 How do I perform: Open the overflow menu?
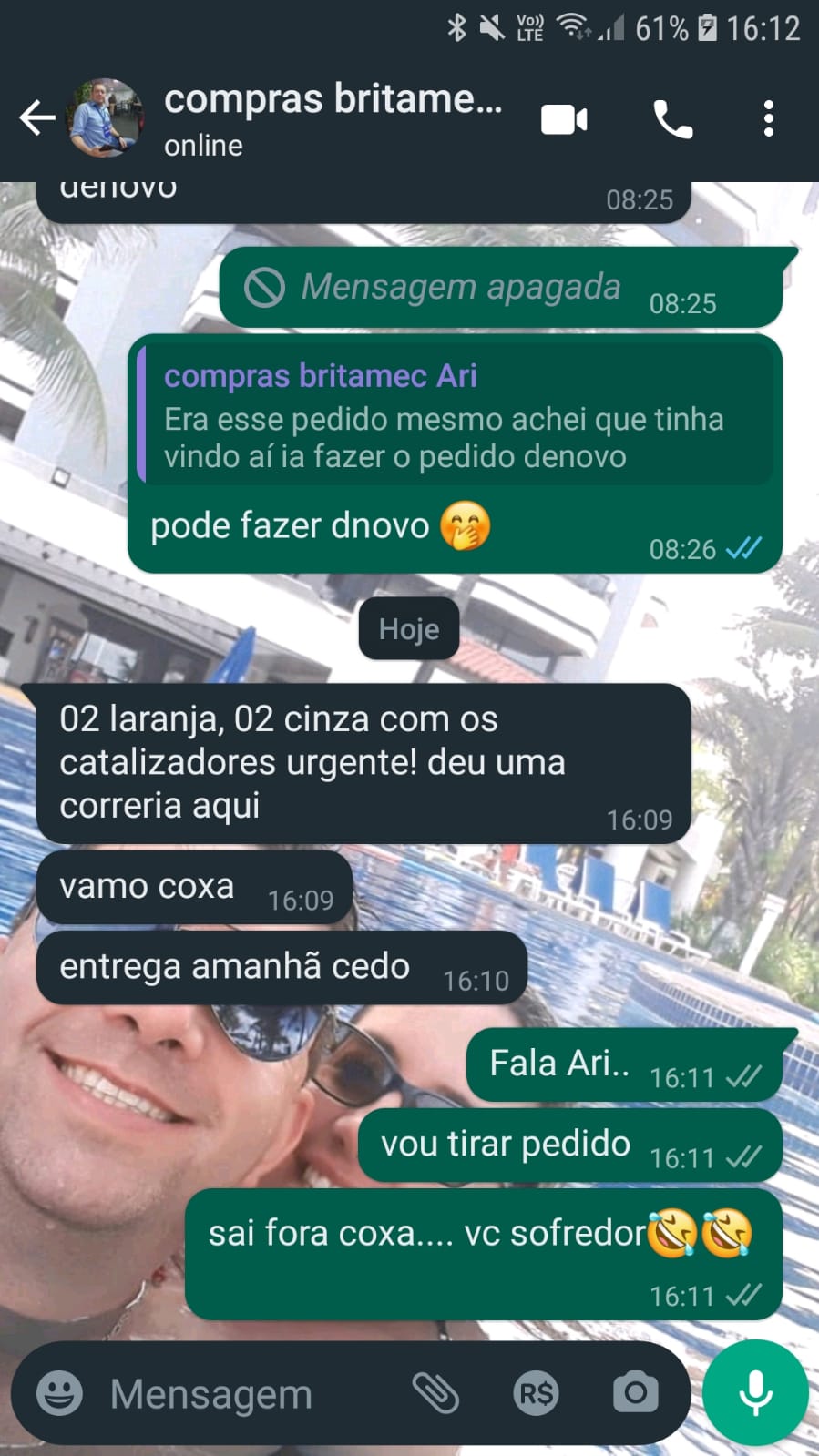tap(768, 119)
